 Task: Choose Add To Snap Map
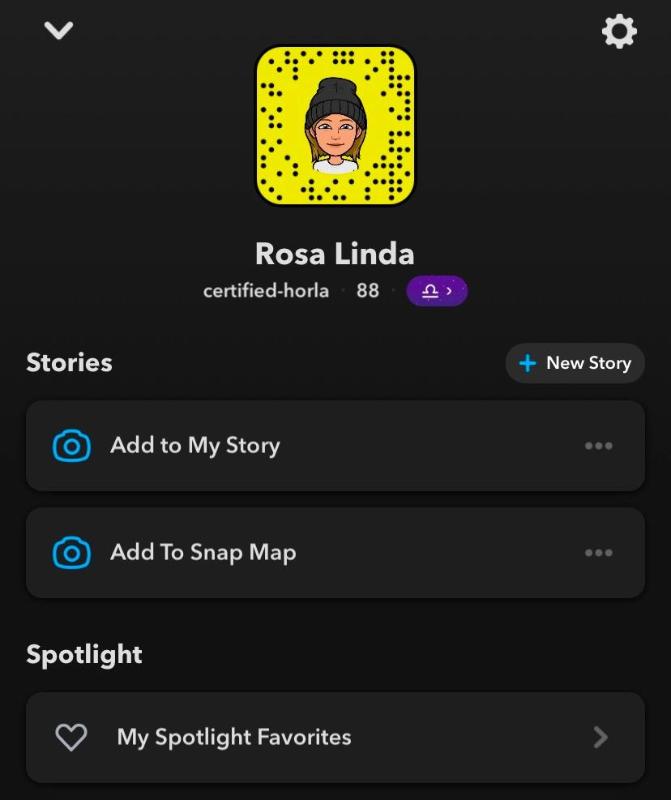coord(203,552)
